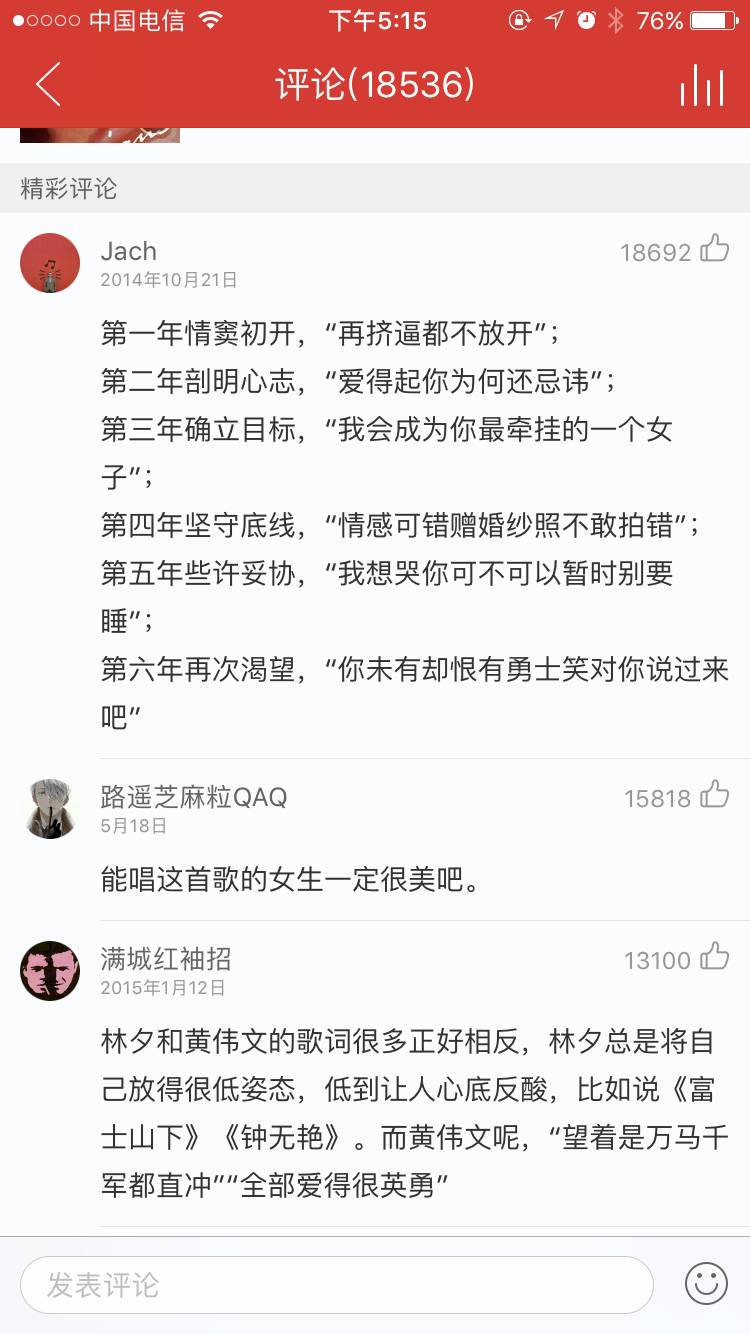Select the comment 能唱这首歌的女生一定很美吧
Screen dimensions: 750x1334
click(x=292, y=879)
